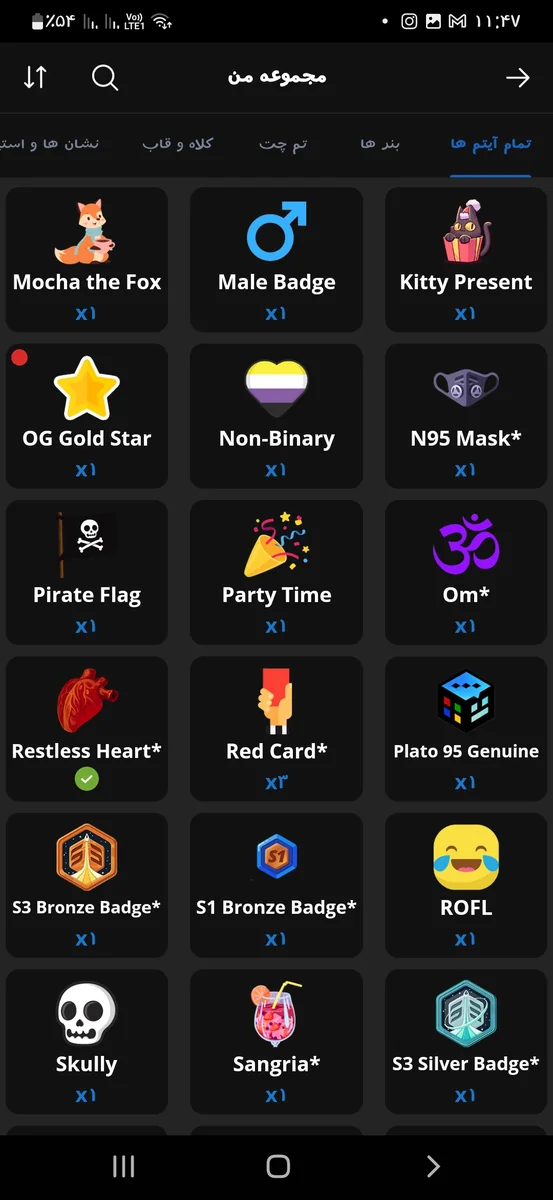553x1200 pixels.
Task: Select the تمام آیتم ها tab
Action: [490, 144]
